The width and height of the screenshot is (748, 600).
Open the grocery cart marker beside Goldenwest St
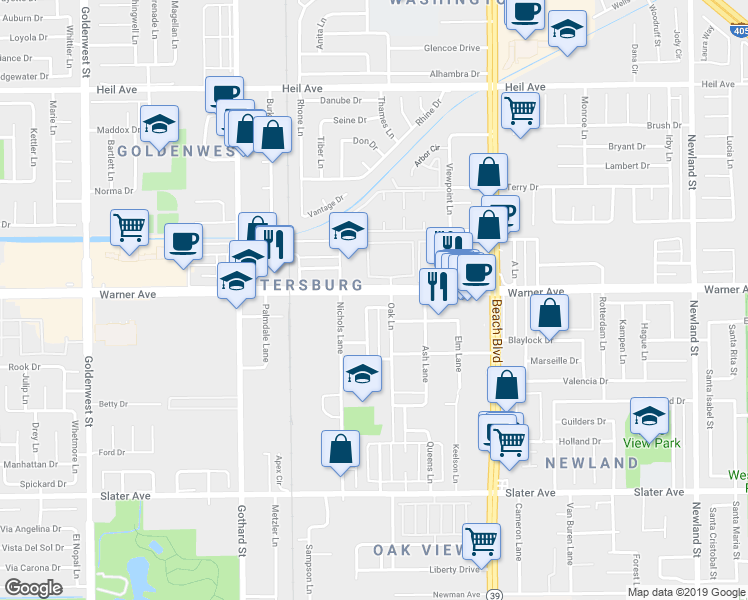pyautogui.click(x=129, y=228)
